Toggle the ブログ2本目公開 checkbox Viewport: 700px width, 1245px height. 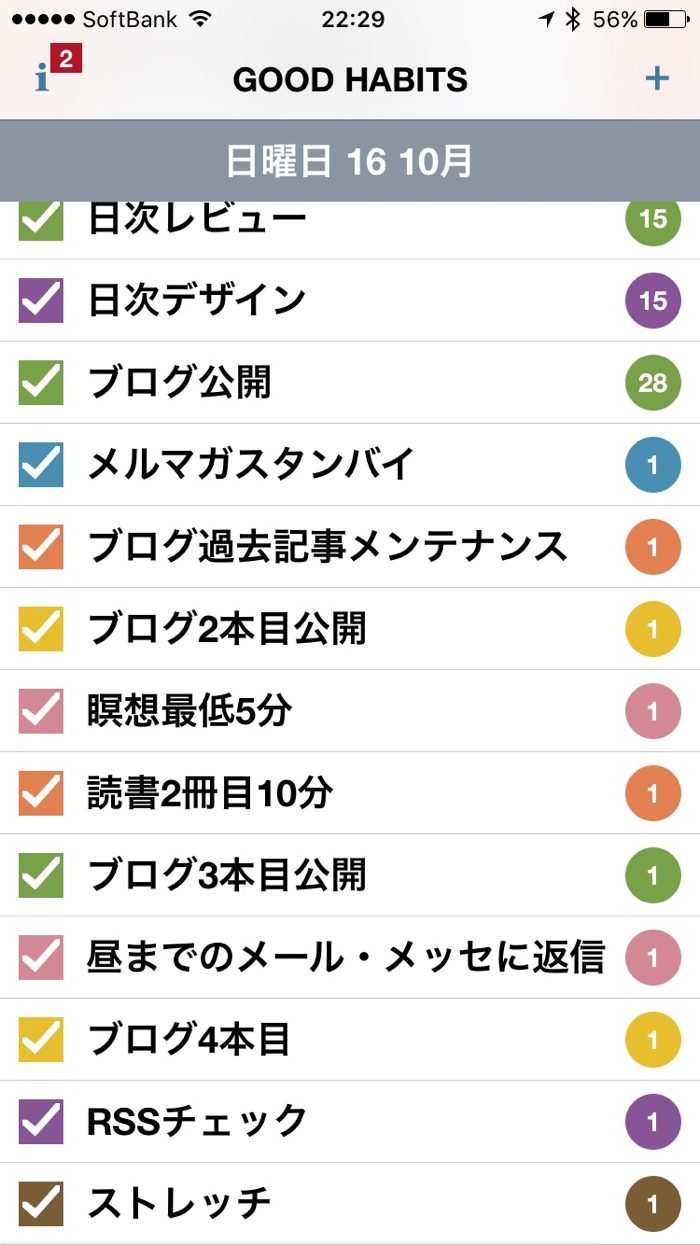(41, 629)
